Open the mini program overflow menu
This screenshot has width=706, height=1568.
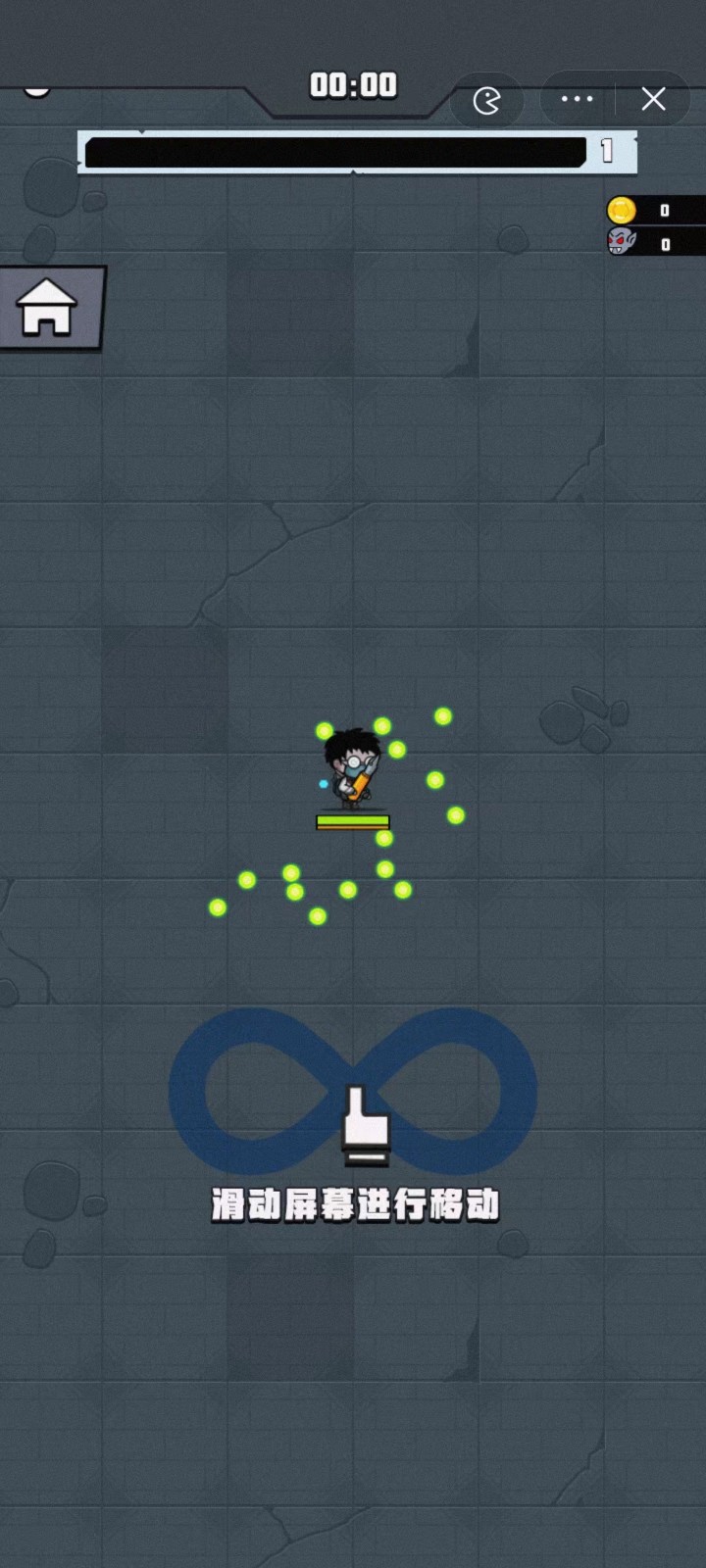coord(577,99)
